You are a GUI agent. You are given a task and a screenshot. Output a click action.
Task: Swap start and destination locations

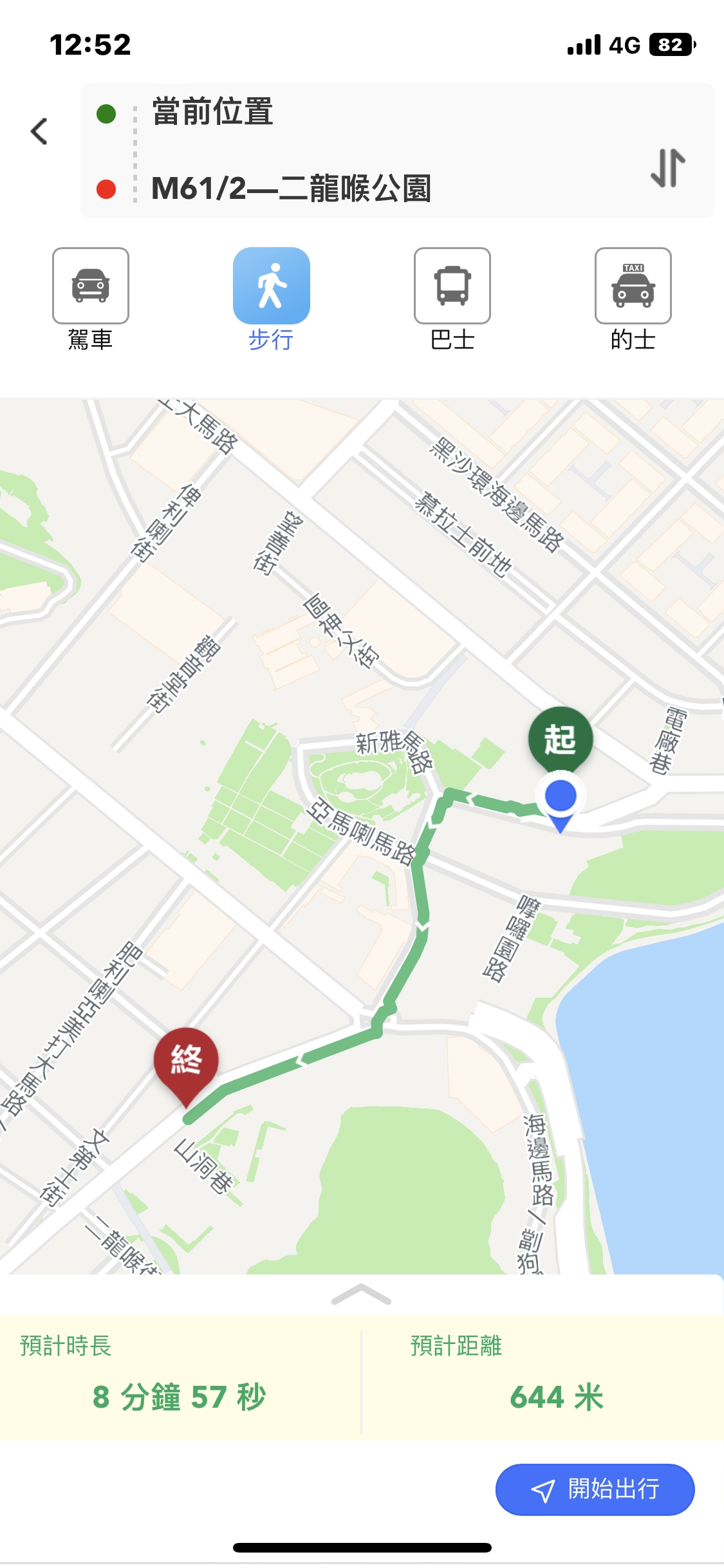[668, 168]
